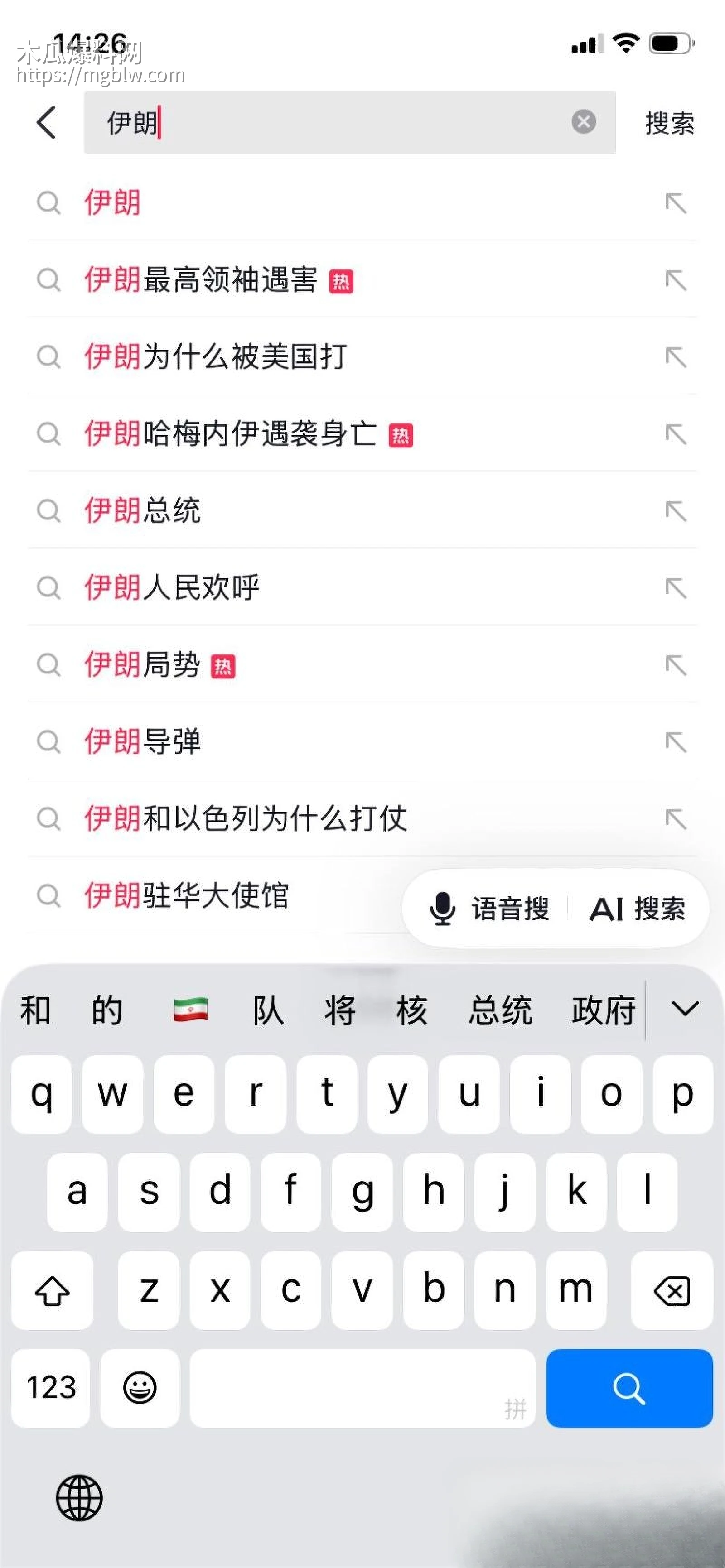
Task: Tap the 搜索 button to run the search
Action: click(x=668, y=122)
